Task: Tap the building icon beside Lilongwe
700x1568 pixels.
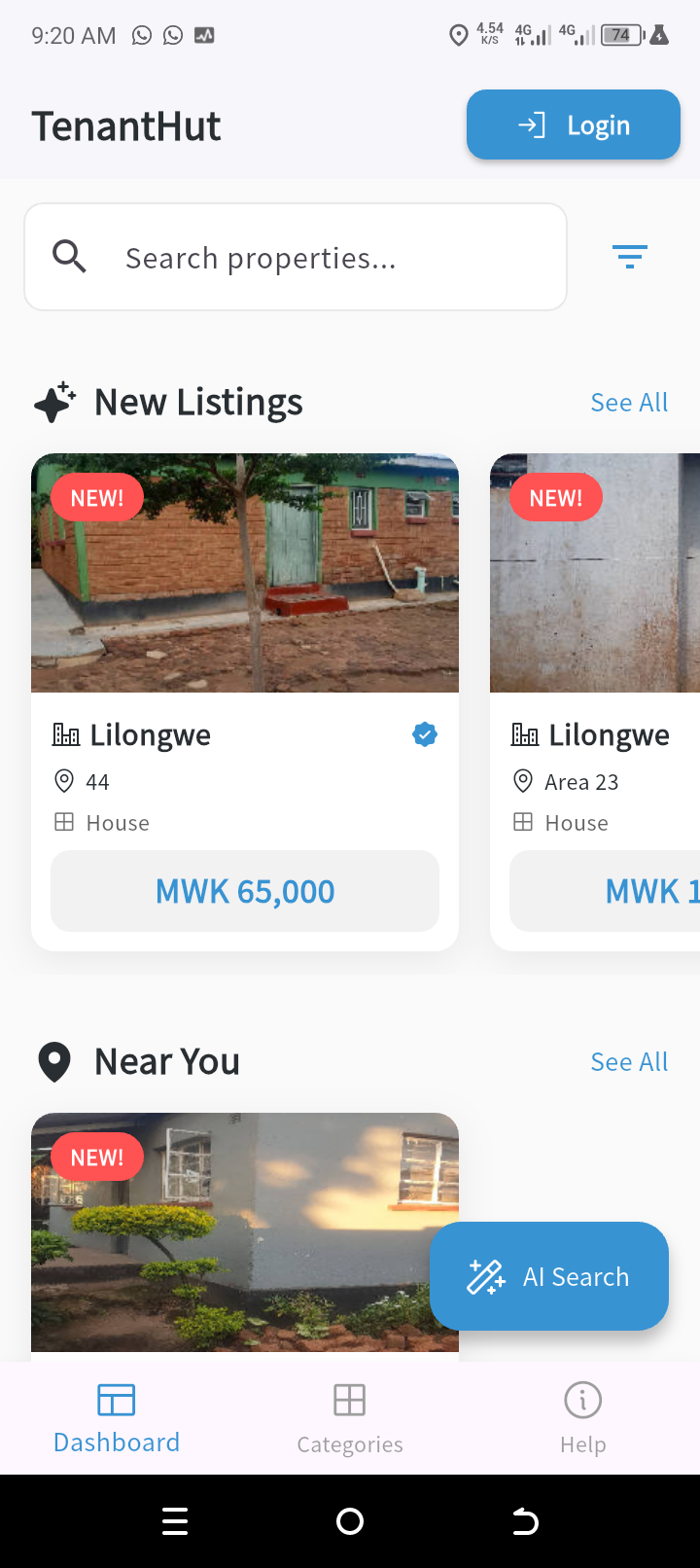Action: [64, 734]
